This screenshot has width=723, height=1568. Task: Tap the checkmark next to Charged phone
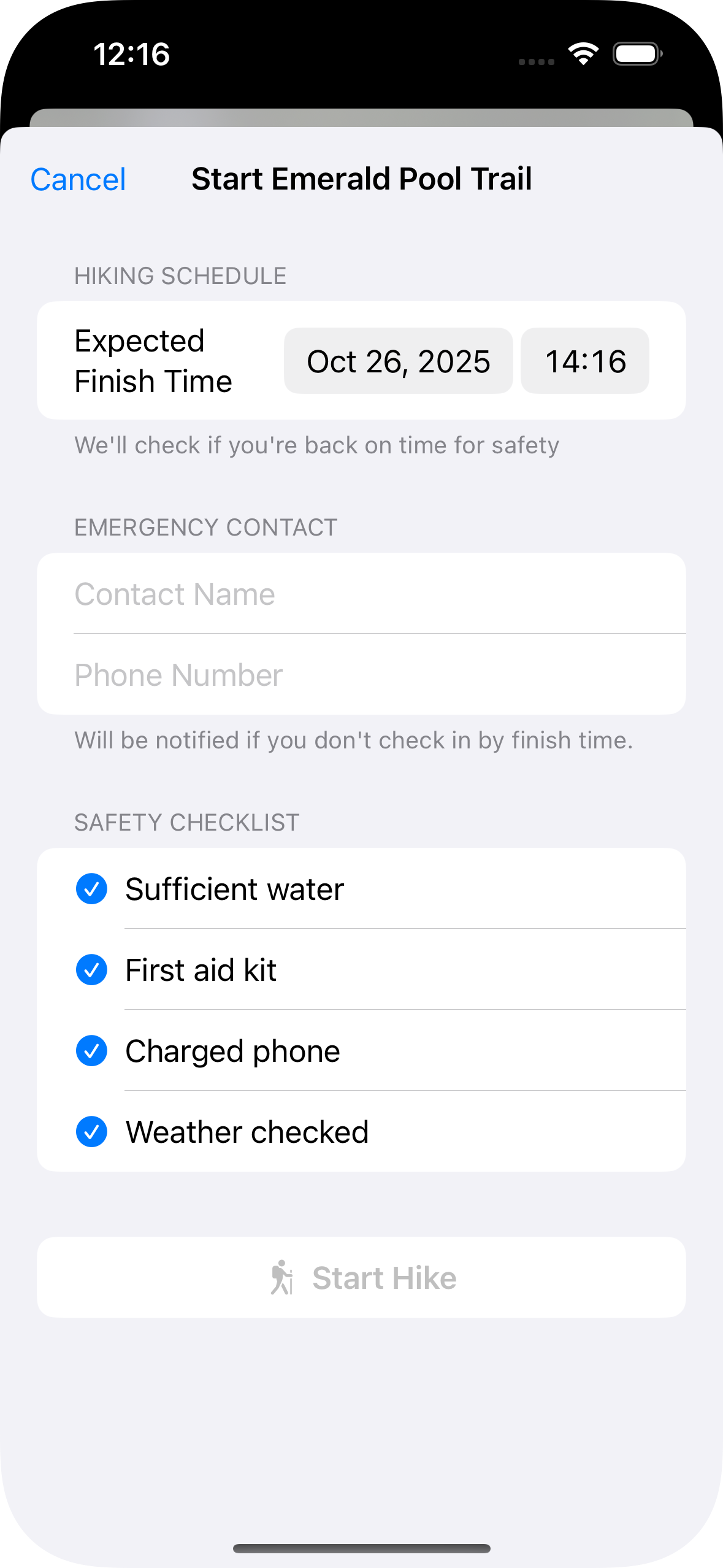(91, 1050)
